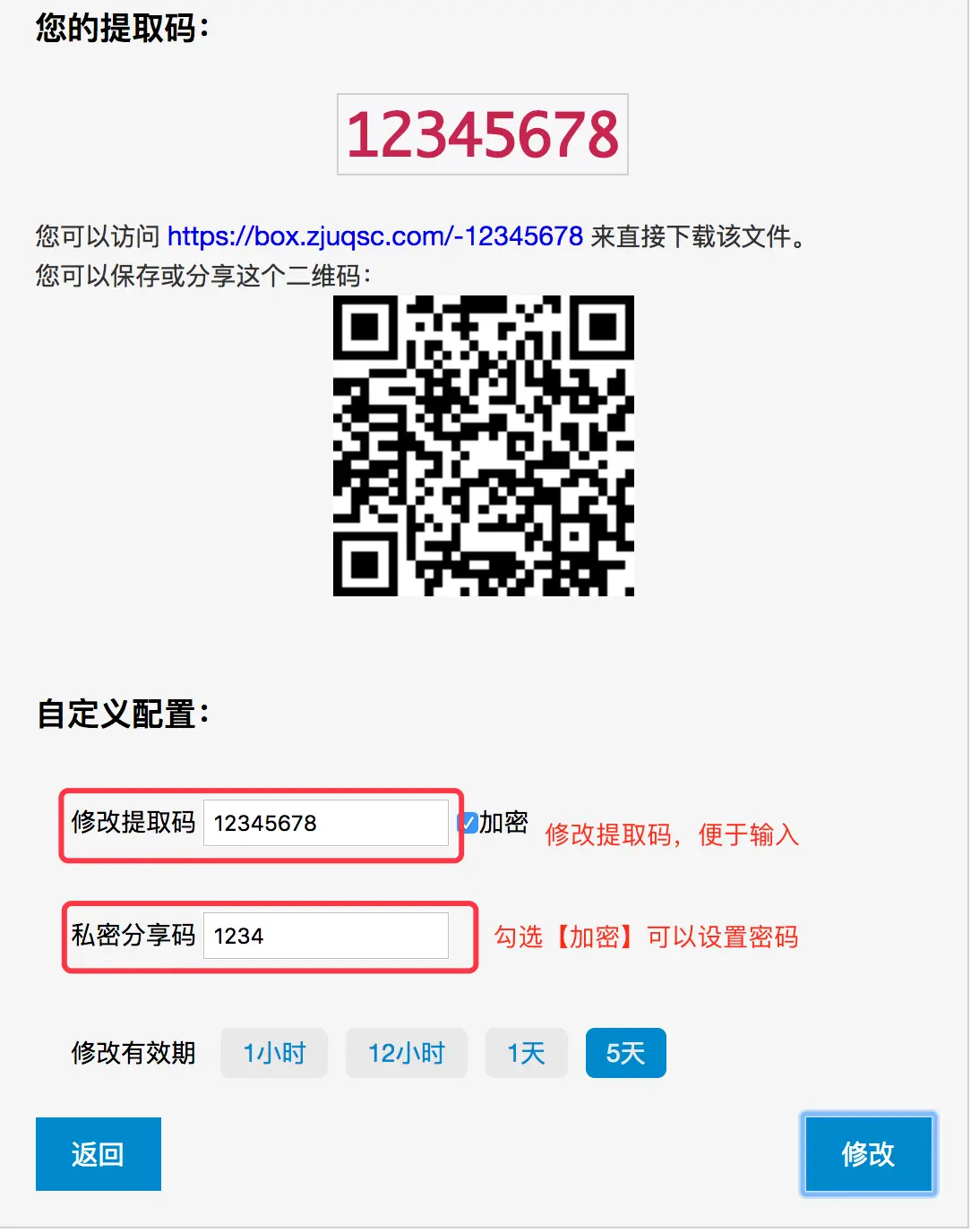Focus the 私密分享码 text field
This screenshot has height=1232, width=971.
325,936
